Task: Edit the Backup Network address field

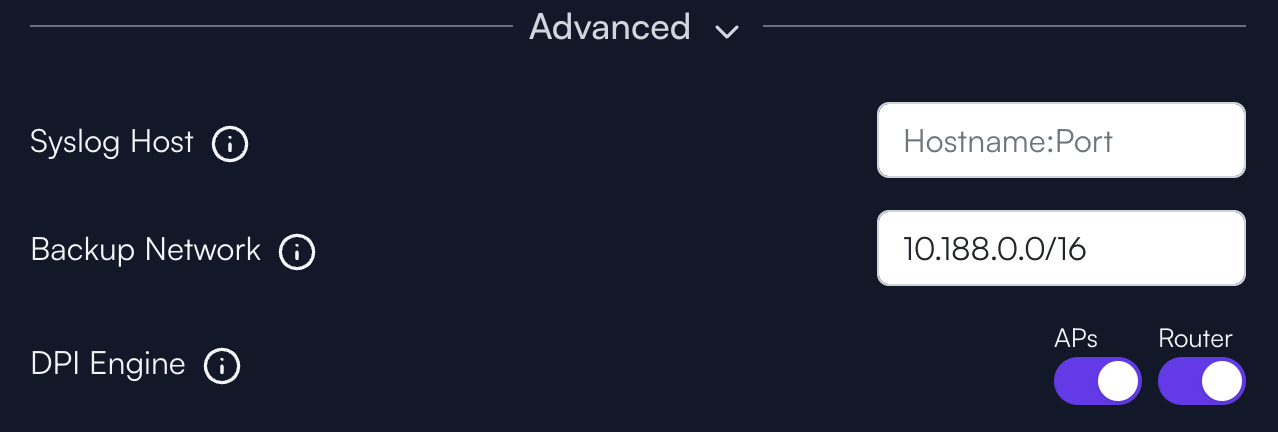Action: point(1060,248)
